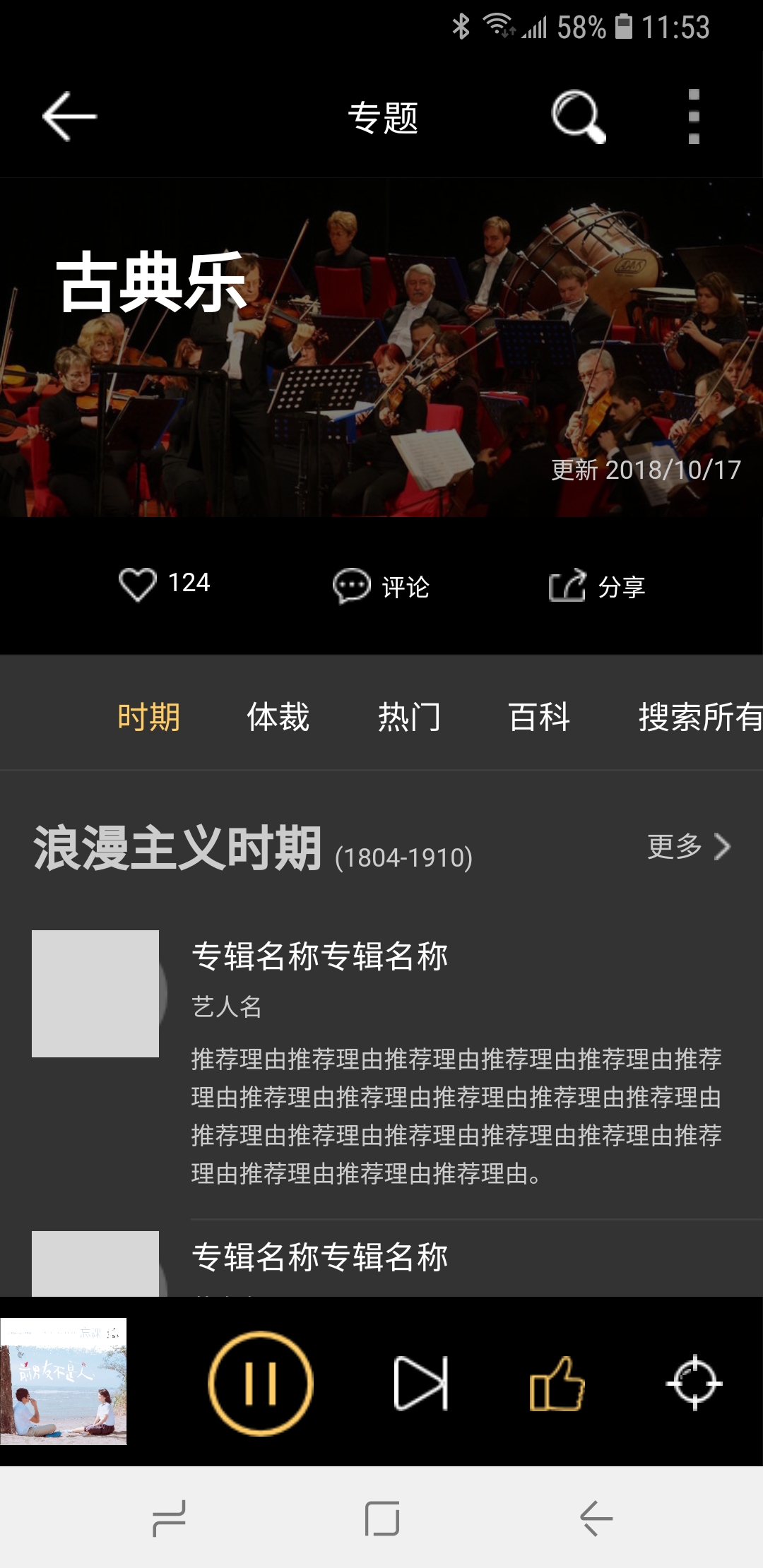Viewport: 763px width, 1568px height.
Task: Like this topic with the heart icon
Action: 137,585
